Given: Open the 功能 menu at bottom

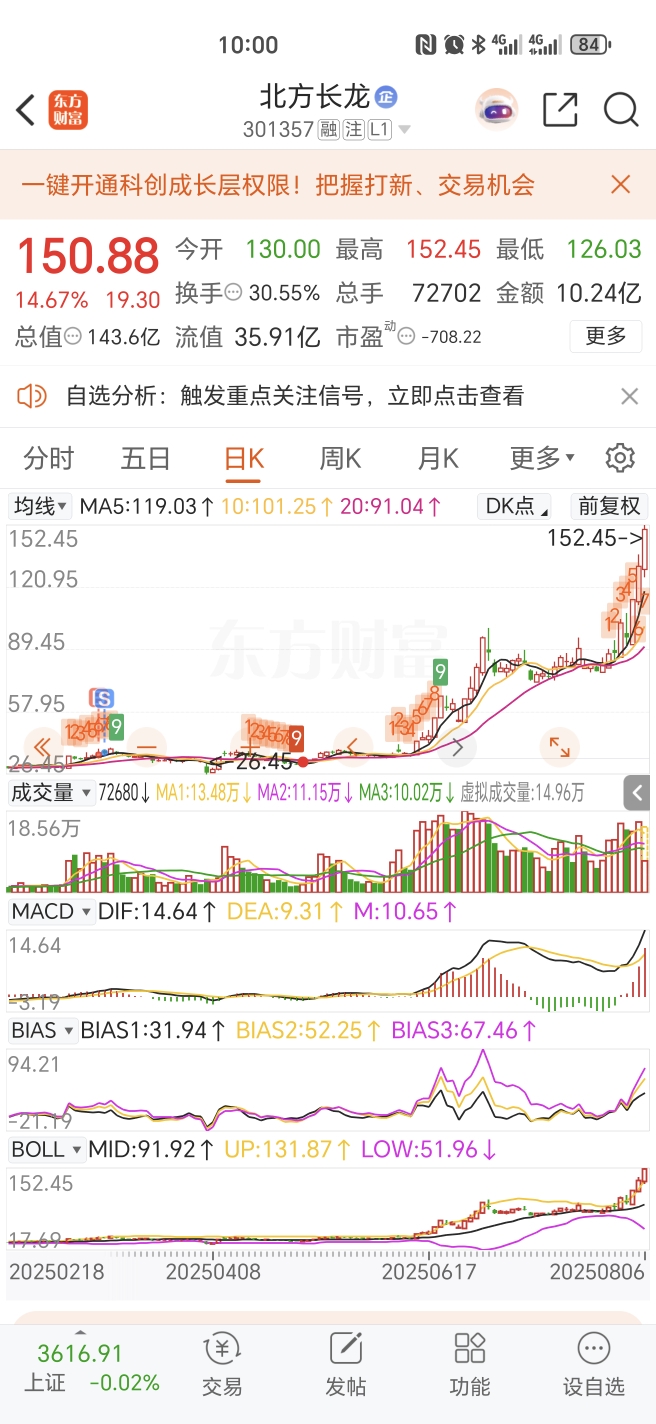Looking at the screenshot, I should (470, 1365).
